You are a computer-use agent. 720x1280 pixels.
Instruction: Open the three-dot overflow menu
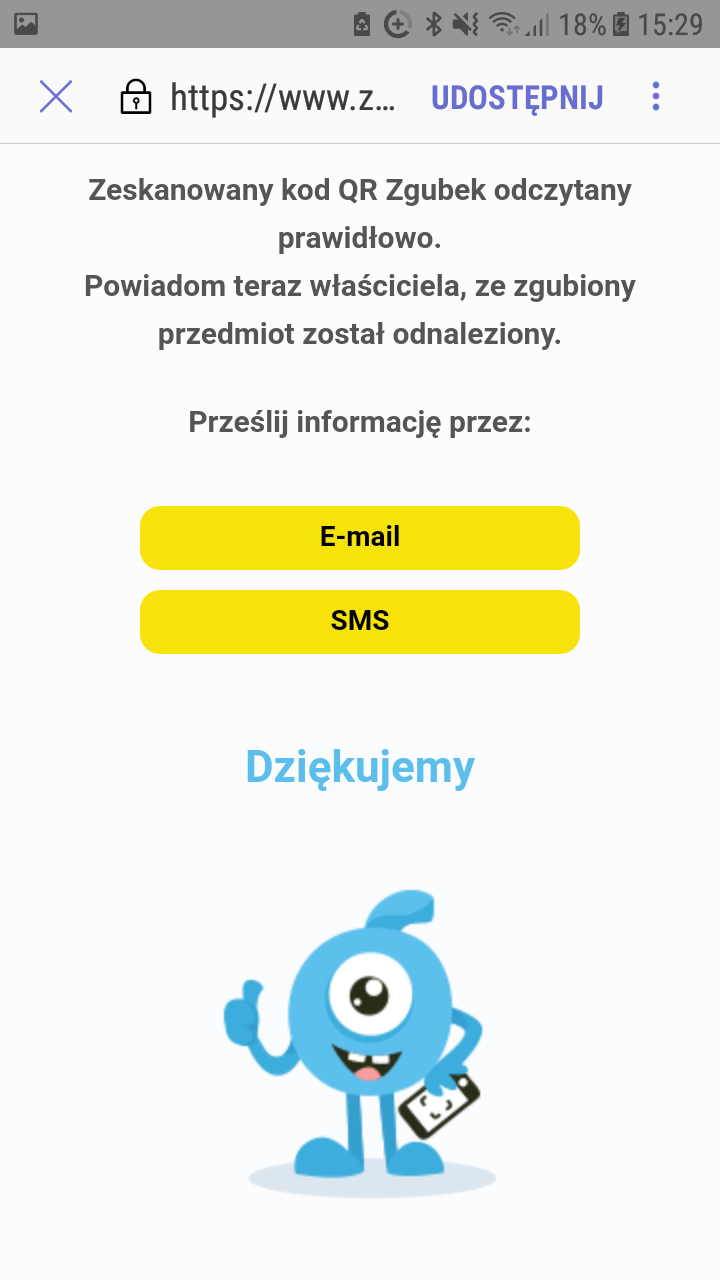[x=656, y=96]
